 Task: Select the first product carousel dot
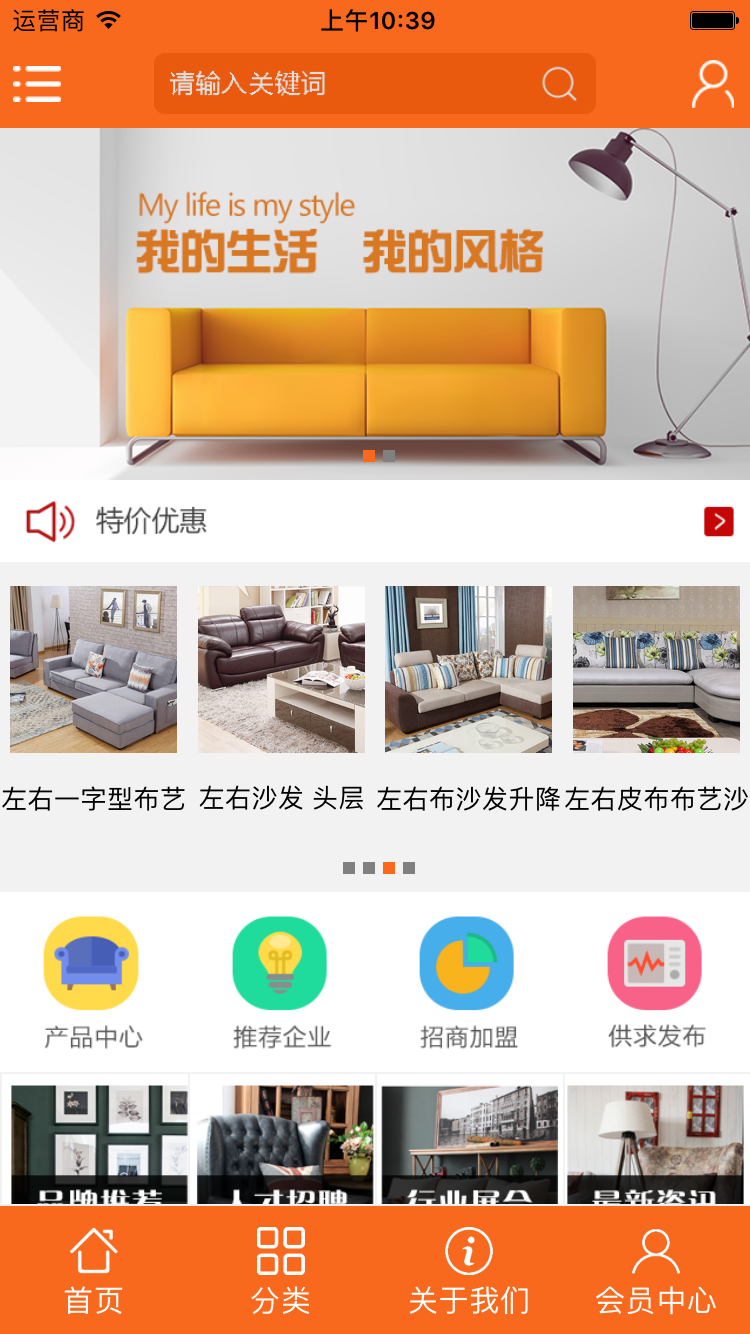click(x=348, y=868)
